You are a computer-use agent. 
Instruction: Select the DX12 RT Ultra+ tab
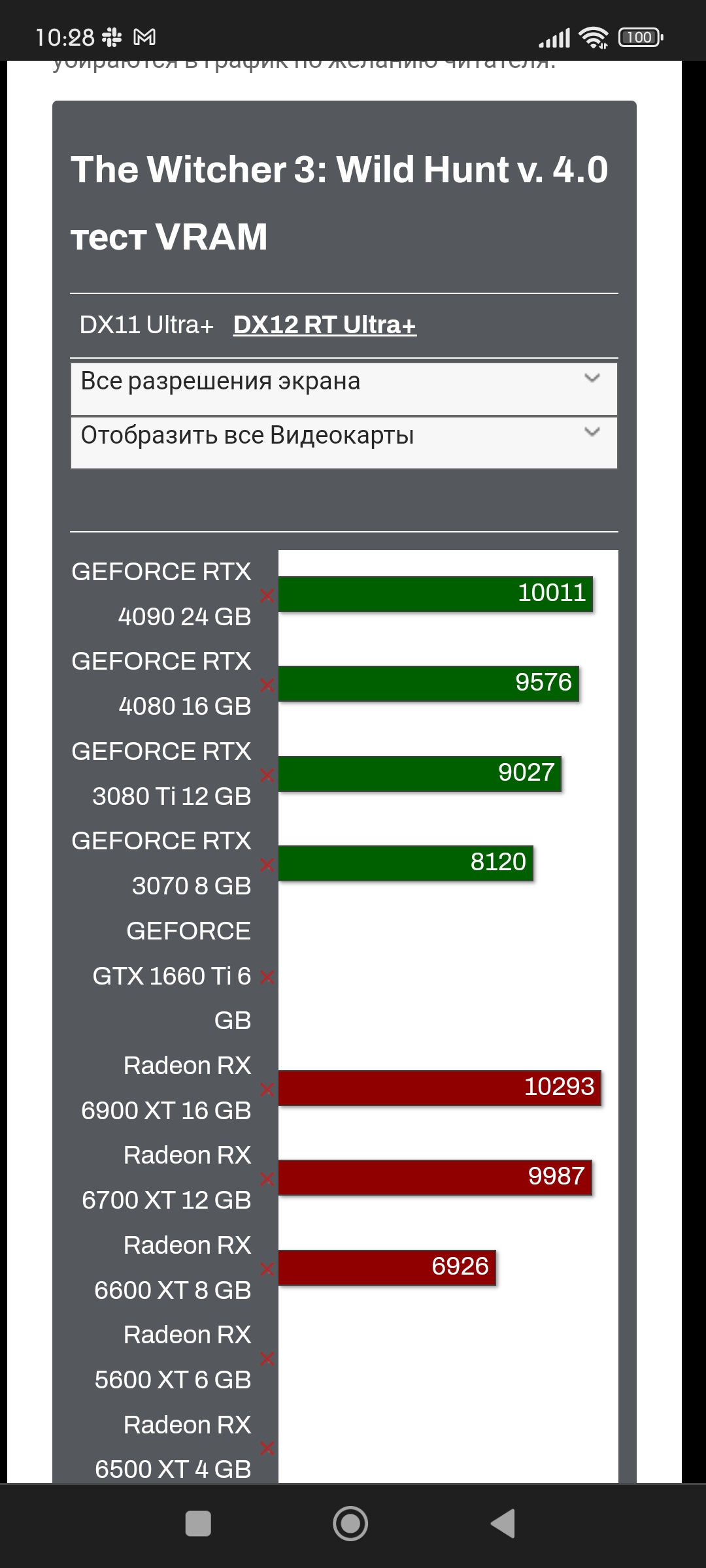pyautogui.click(x=324, y=325)
